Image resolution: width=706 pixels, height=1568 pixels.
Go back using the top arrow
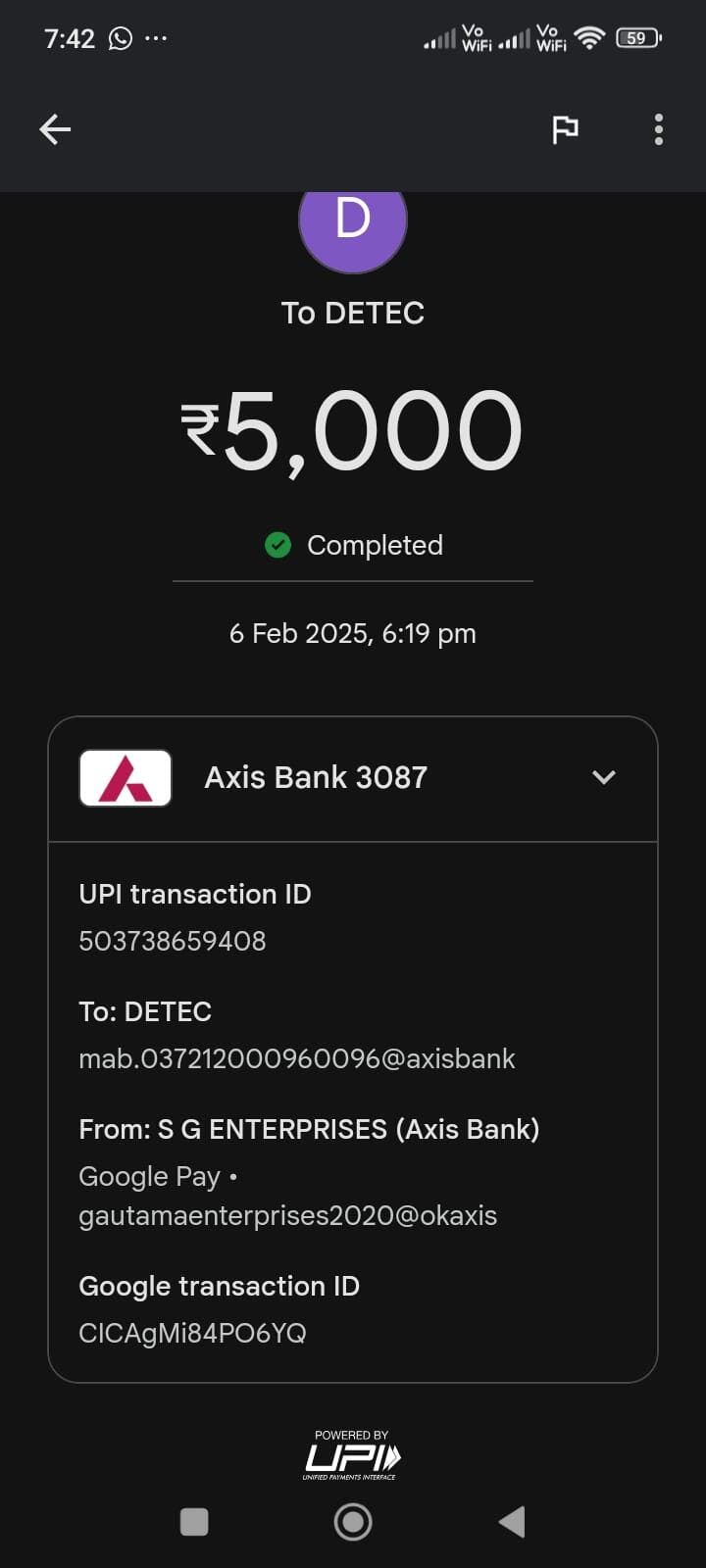(x=55, y=129)
